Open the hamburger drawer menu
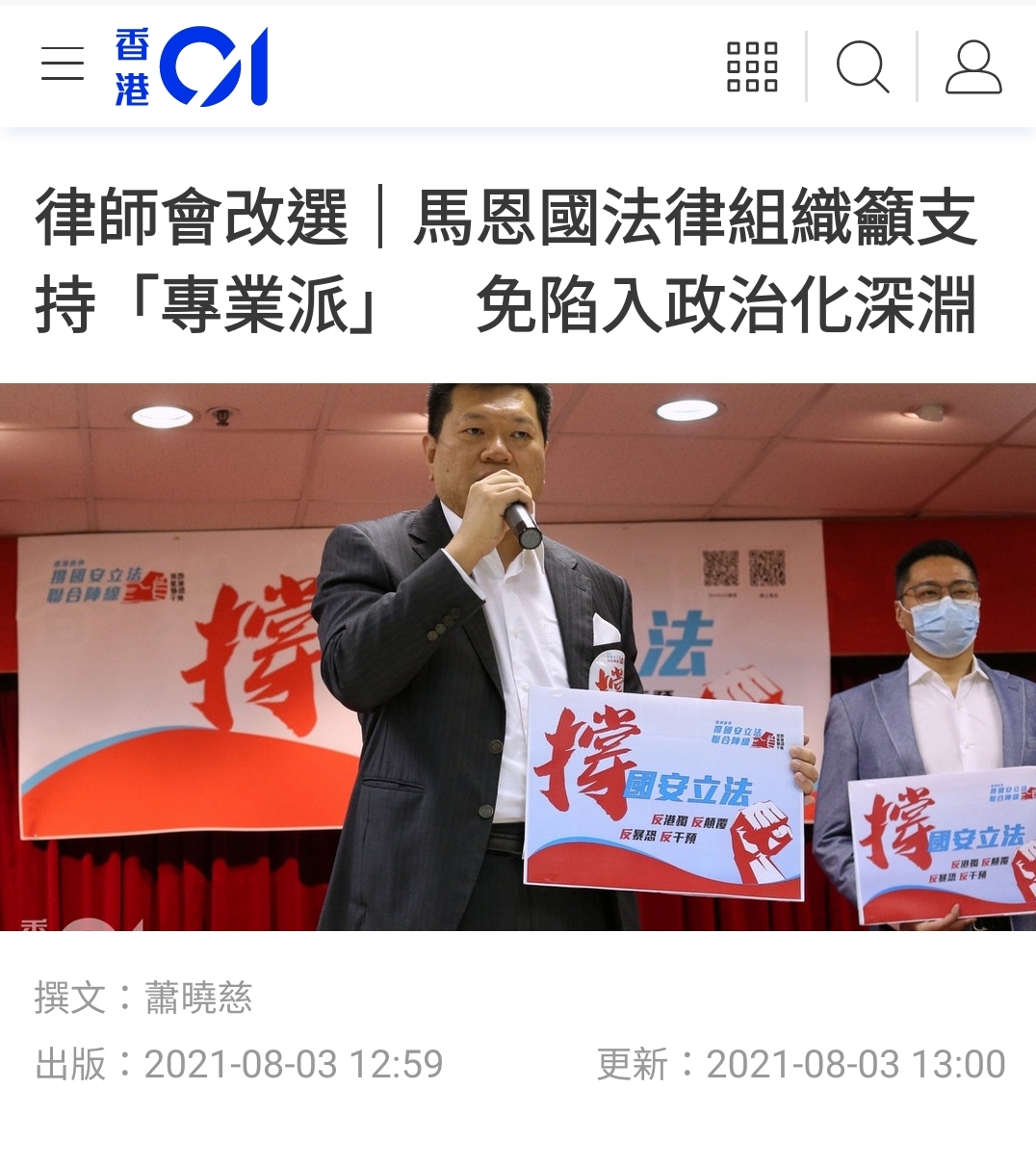This screenshot has width=1036, height=1167. coord(63,65)
